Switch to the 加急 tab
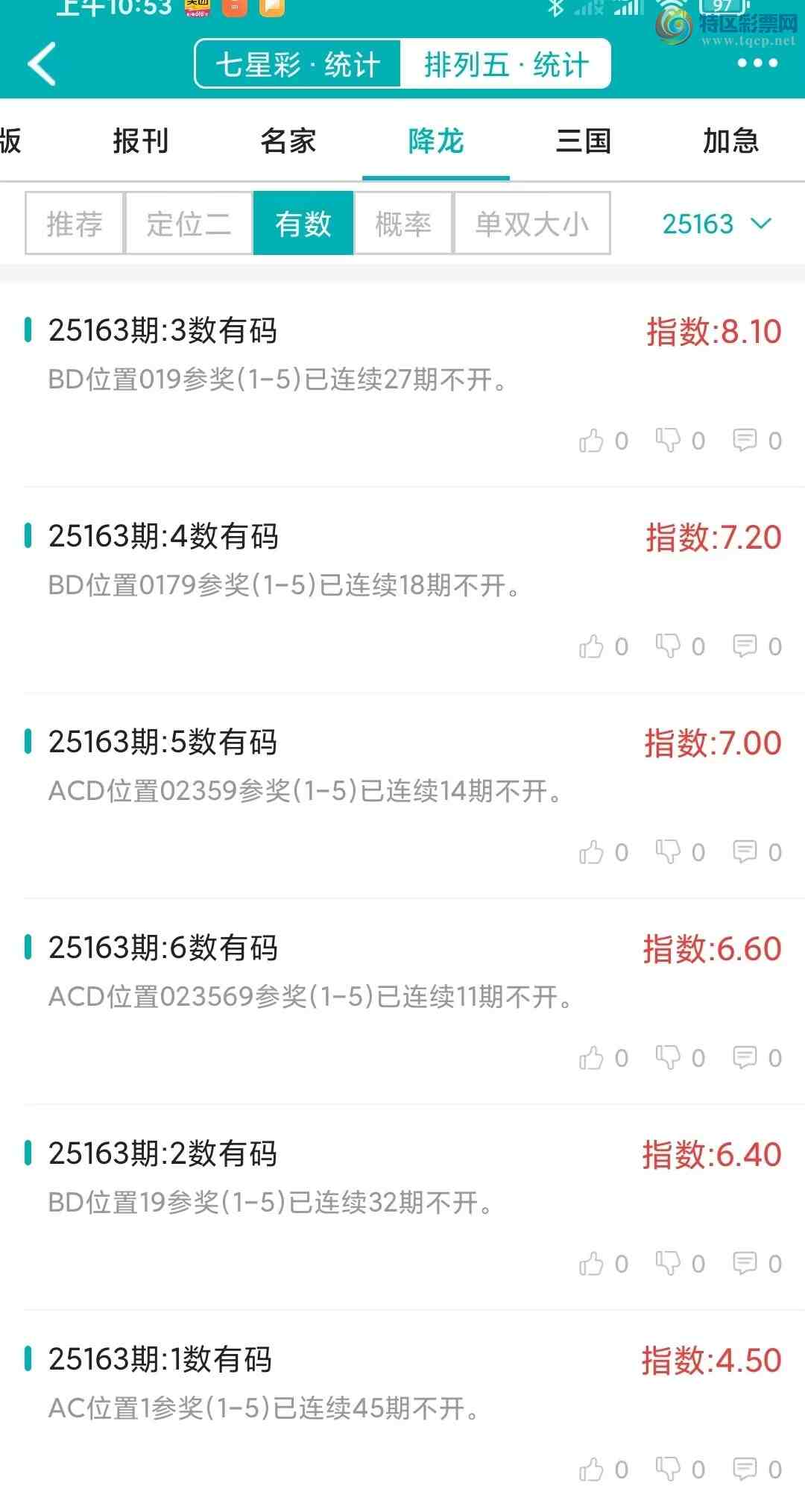The image size is (805, 1512). 730,141
